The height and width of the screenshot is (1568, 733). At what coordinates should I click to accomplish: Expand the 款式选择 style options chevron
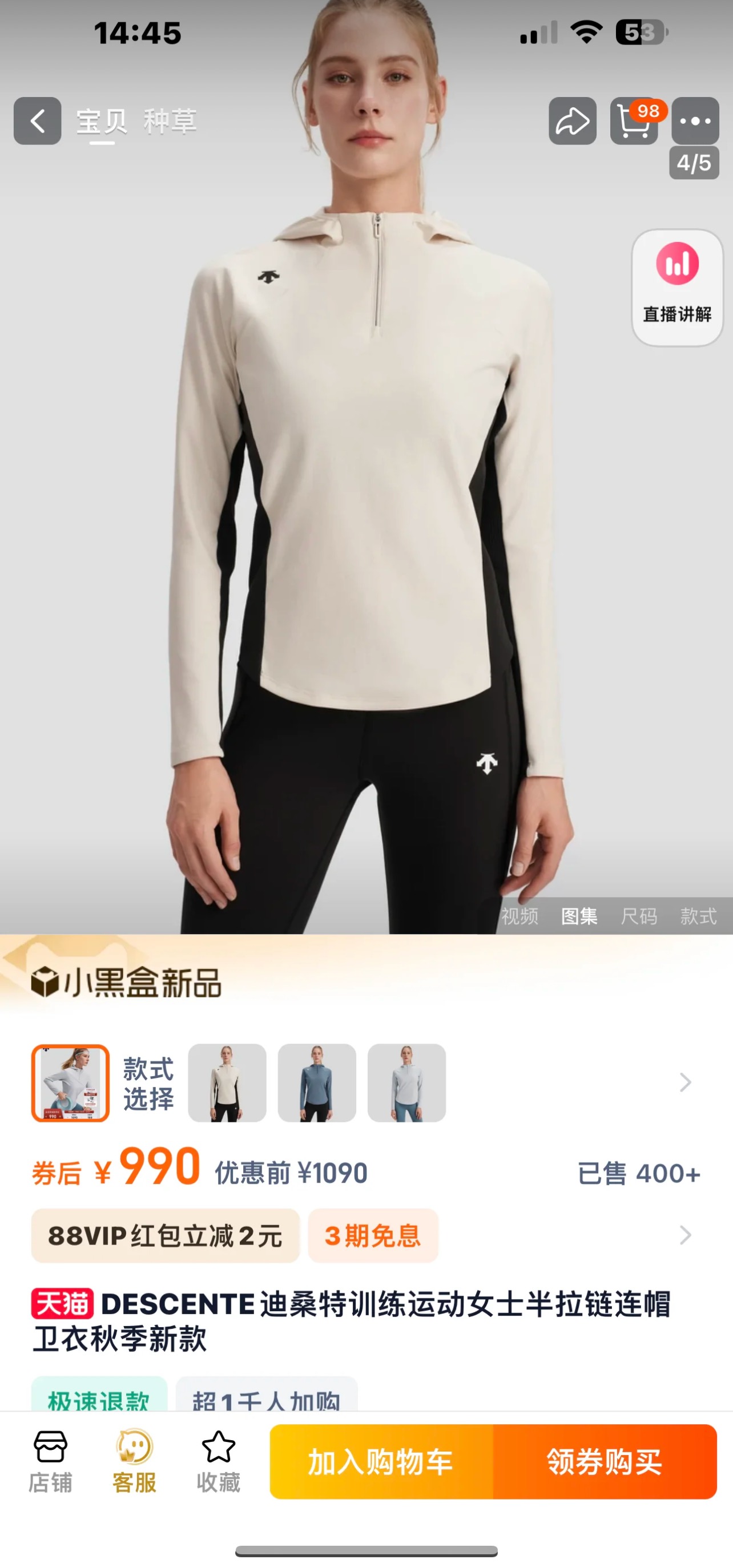pos(685,1082)
